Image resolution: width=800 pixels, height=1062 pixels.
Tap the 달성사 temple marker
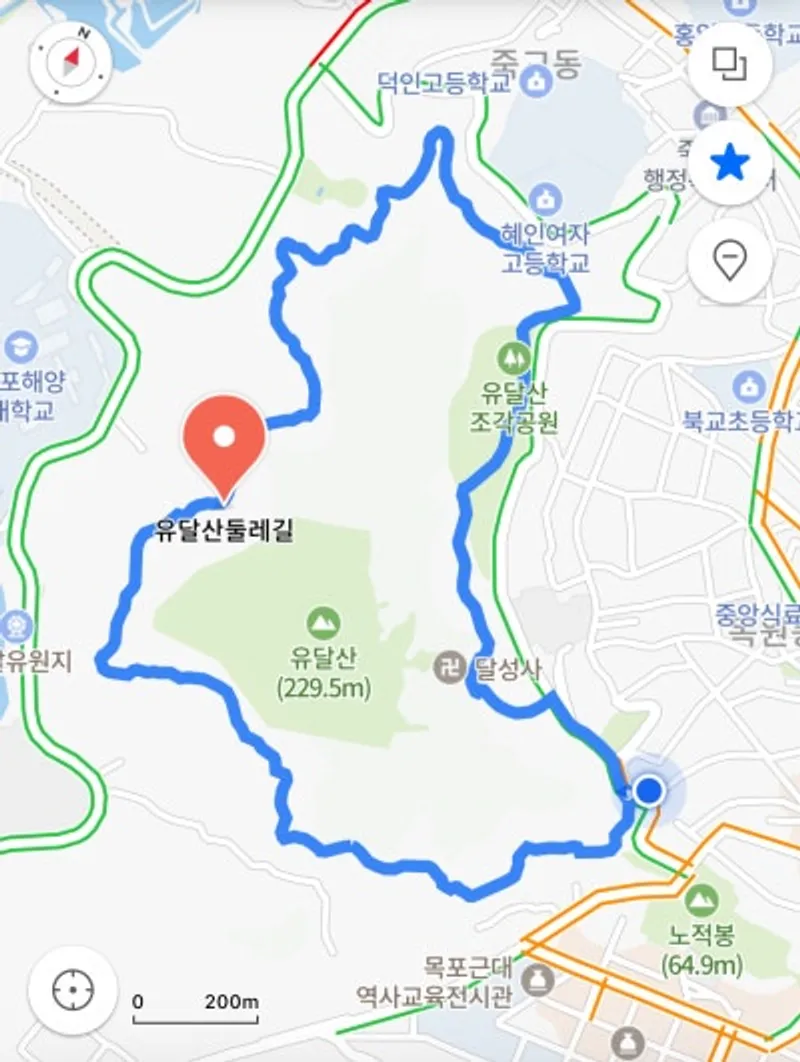click(x=451, y=666)
